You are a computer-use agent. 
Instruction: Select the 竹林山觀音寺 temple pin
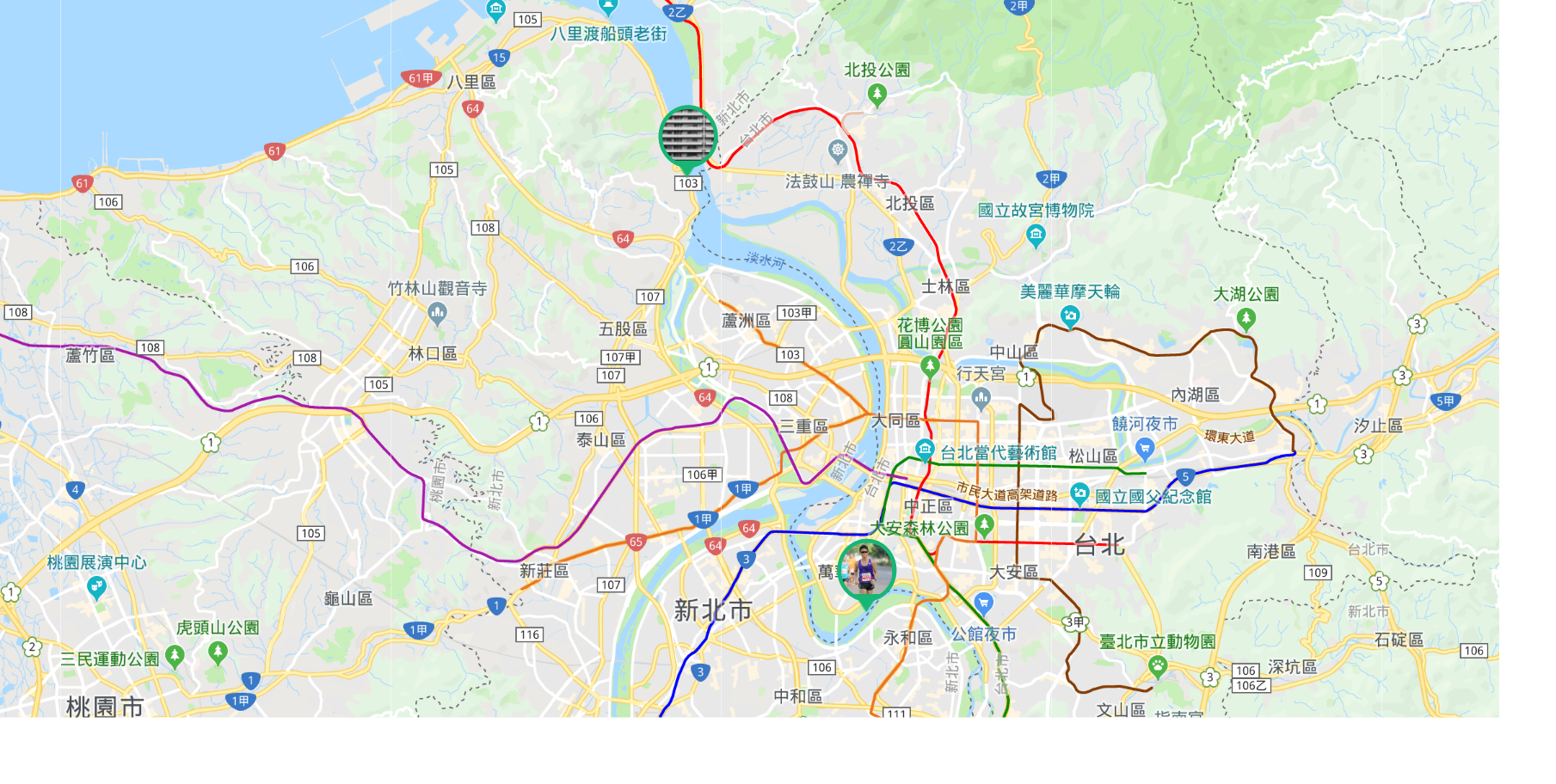(437, 314)
